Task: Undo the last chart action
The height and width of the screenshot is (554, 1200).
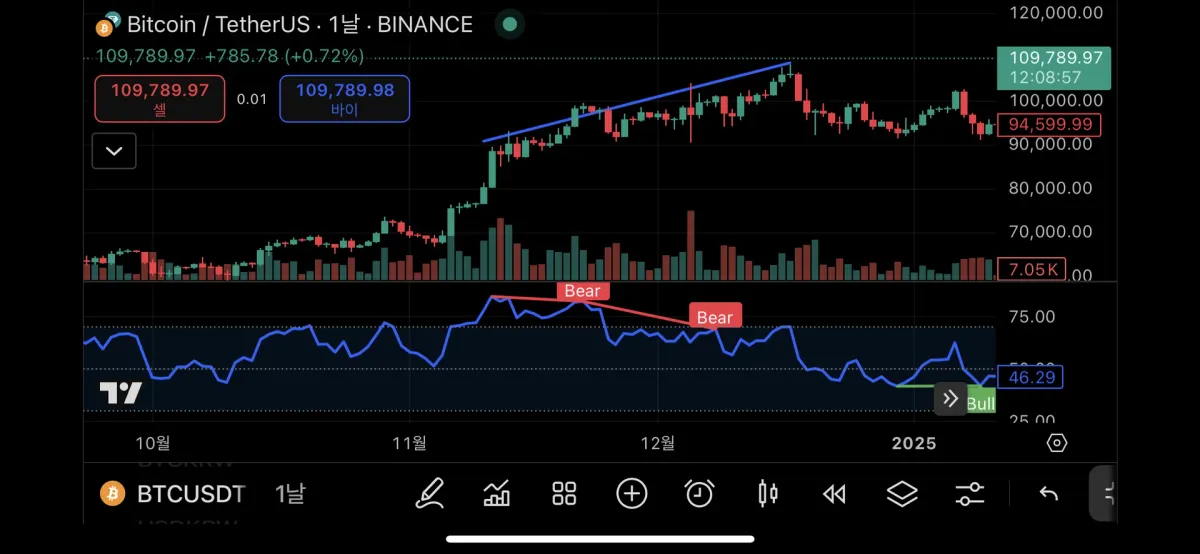Action: click(x=1048, y=493)
